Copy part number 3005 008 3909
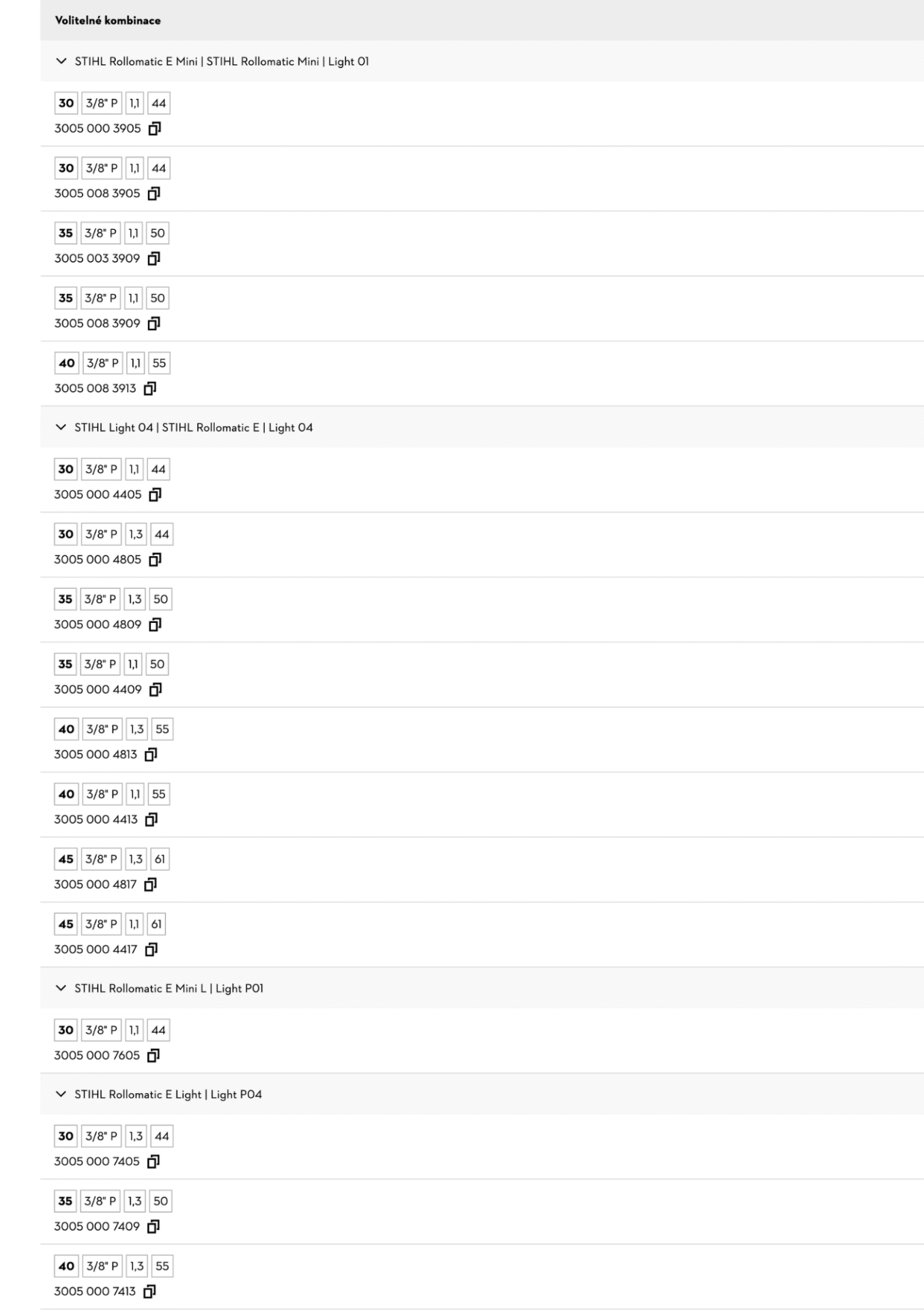 (x=154, y=323)
